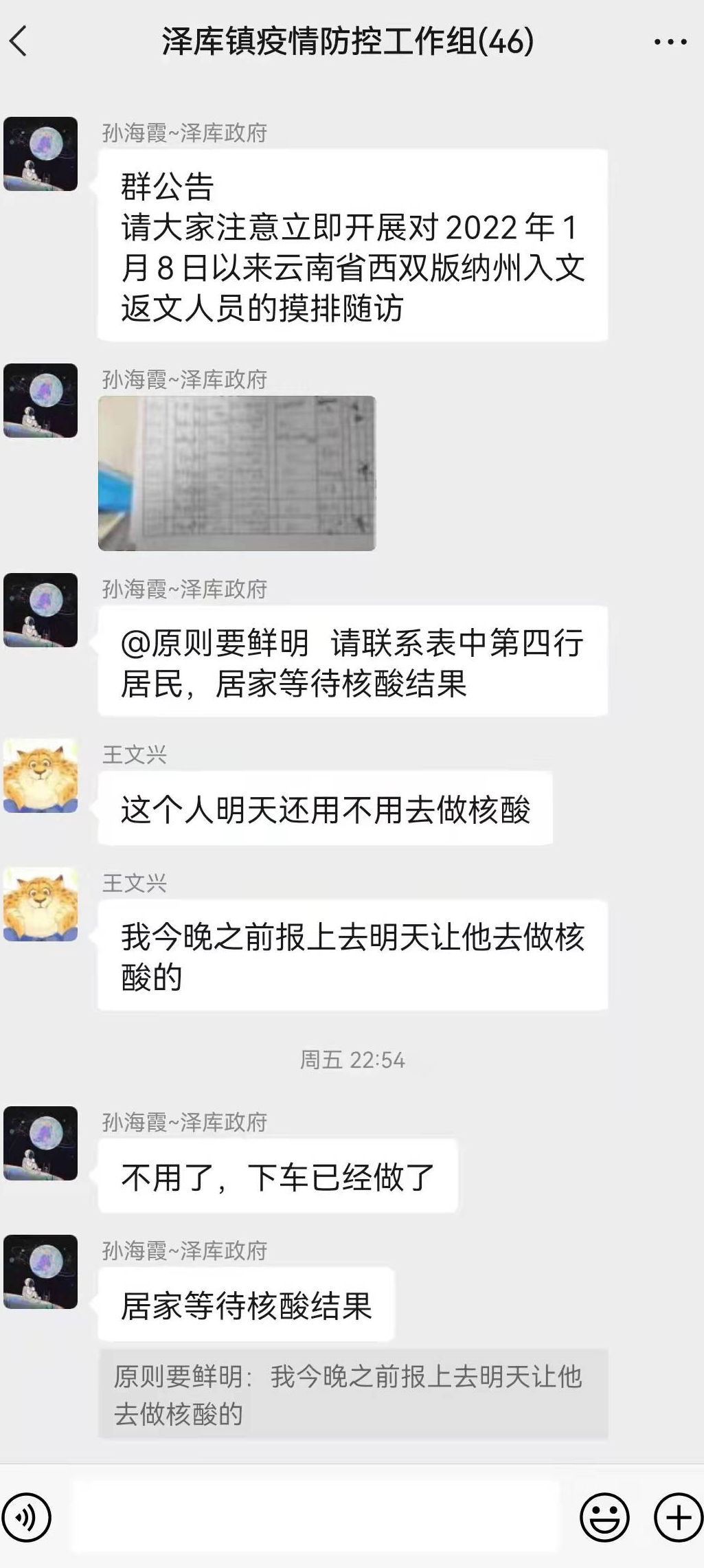This screenshot has width=704, height=1568.
Task: Open the group chat info menu
Action: [x=670, y=42]
